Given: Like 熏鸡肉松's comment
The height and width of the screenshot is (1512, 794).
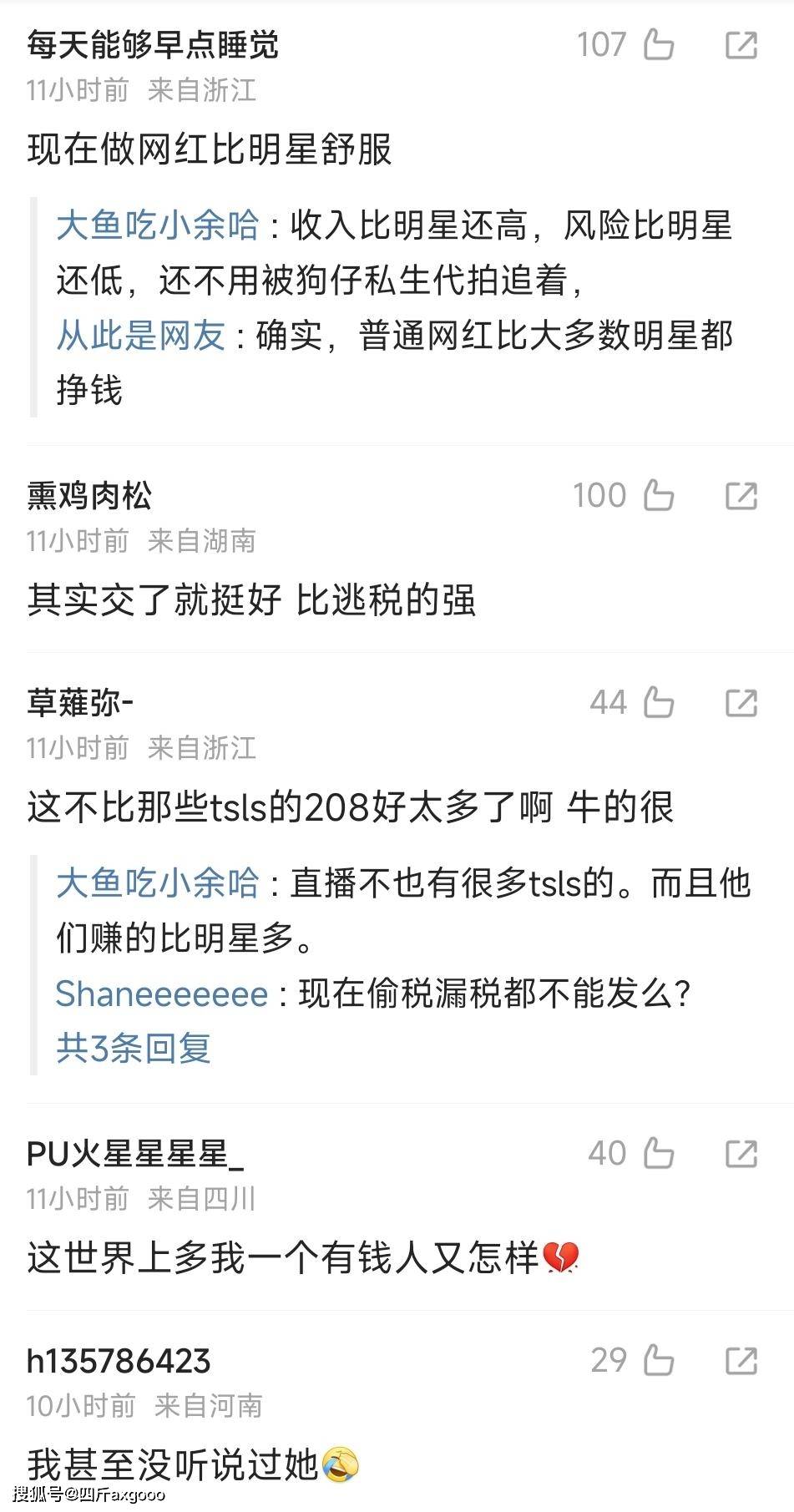Looking at the screenshot, I should tap(659, 496).
